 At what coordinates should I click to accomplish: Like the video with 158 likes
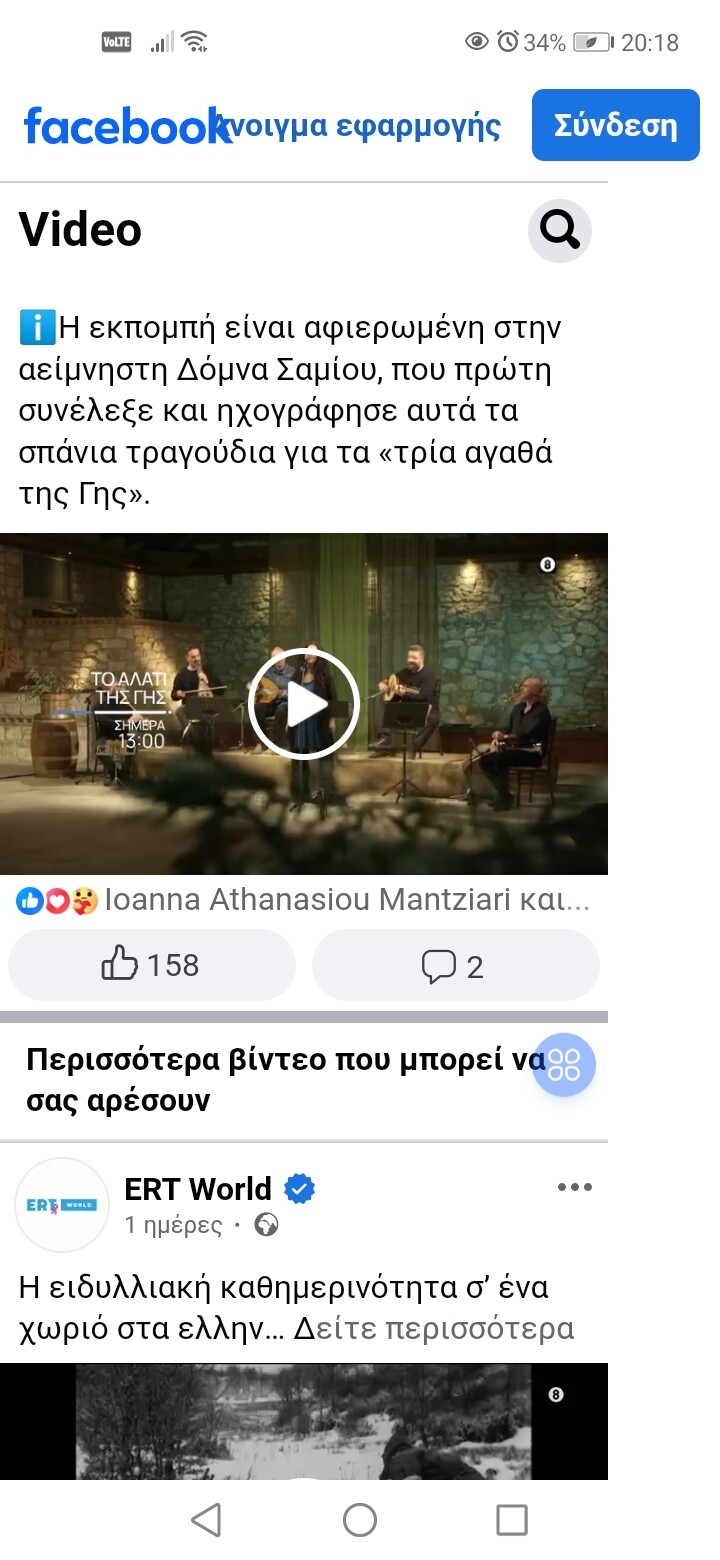[x=152, y=965]
